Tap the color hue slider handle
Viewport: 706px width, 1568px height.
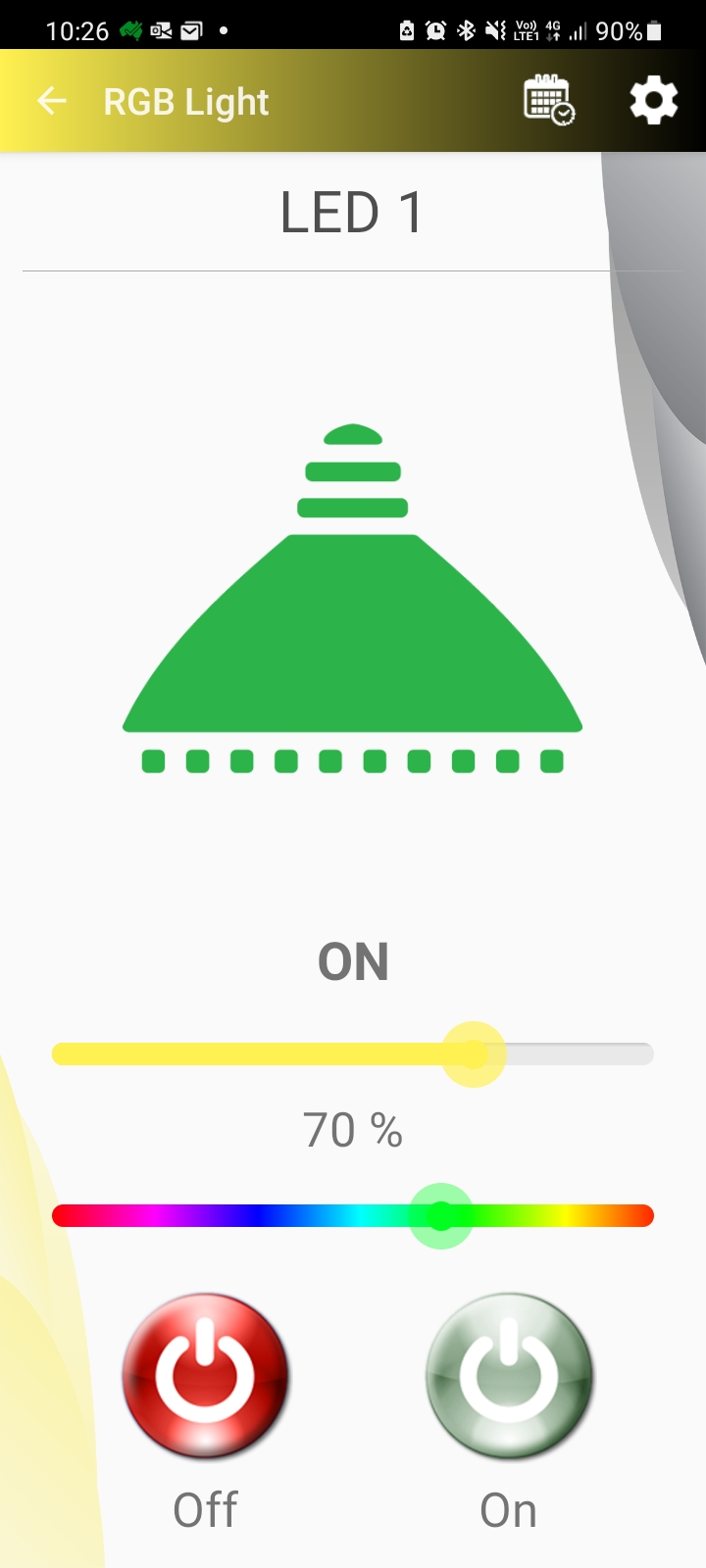point(441,1216)
